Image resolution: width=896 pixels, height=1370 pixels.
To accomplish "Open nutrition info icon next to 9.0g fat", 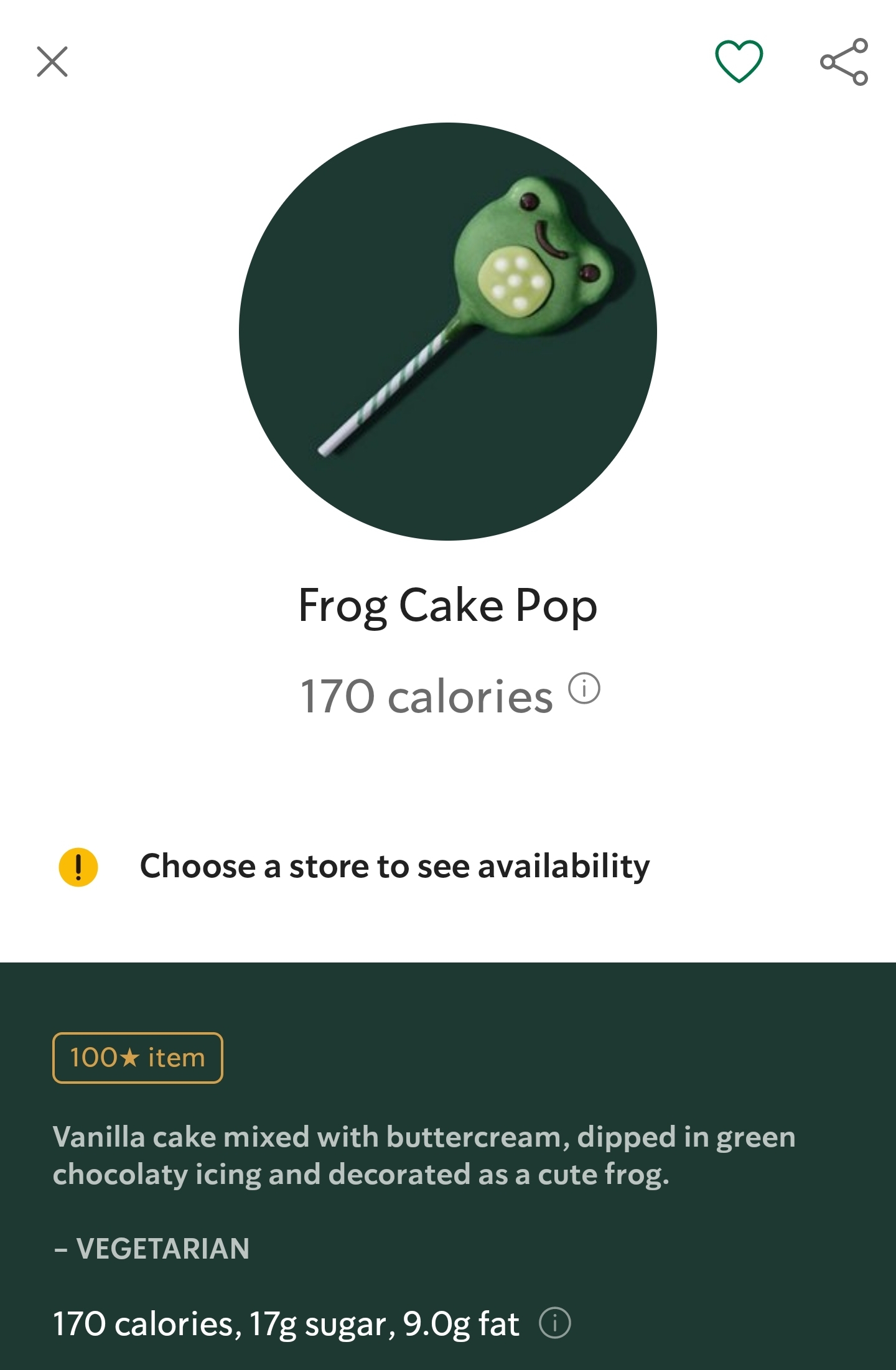I will point(554,1323).
